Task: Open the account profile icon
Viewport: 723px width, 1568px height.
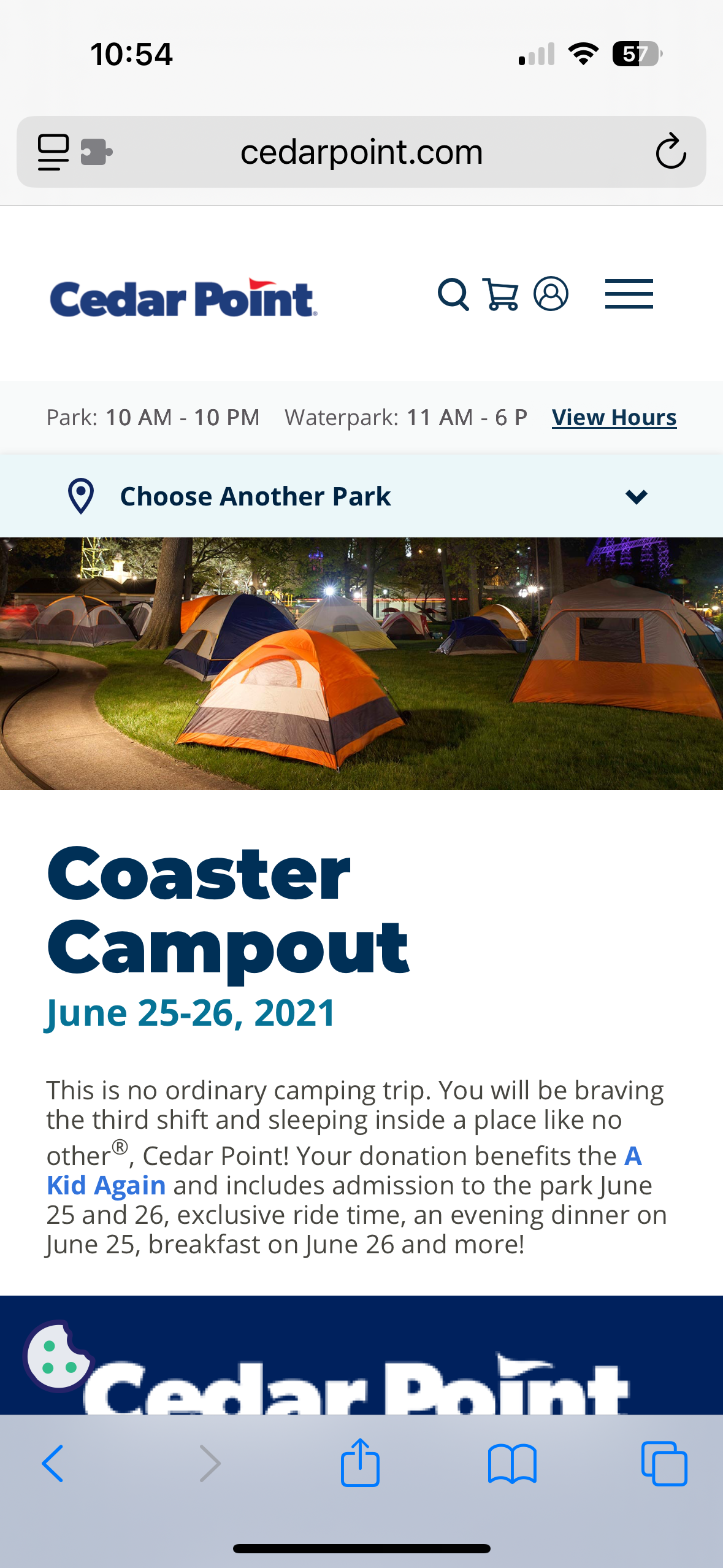Action: [x=551, y=294]
